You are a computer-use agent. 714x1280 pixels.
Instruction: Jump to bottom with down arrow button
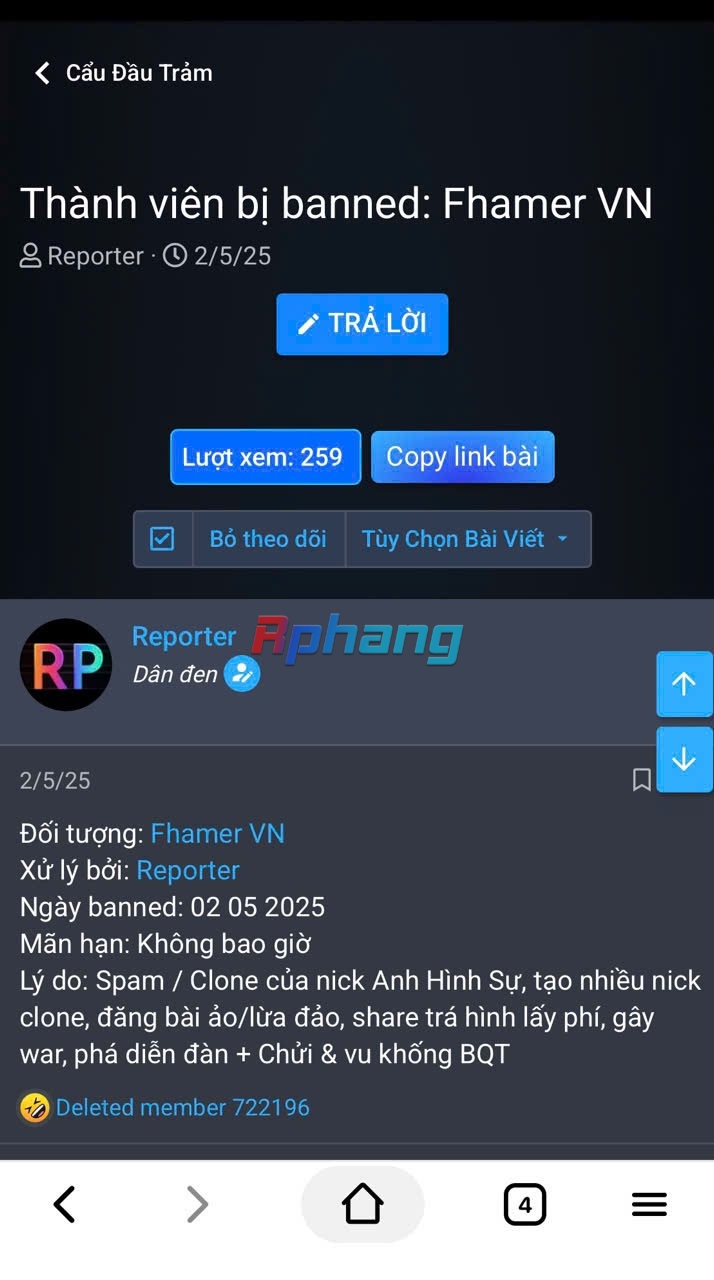[x=684, y=759]
